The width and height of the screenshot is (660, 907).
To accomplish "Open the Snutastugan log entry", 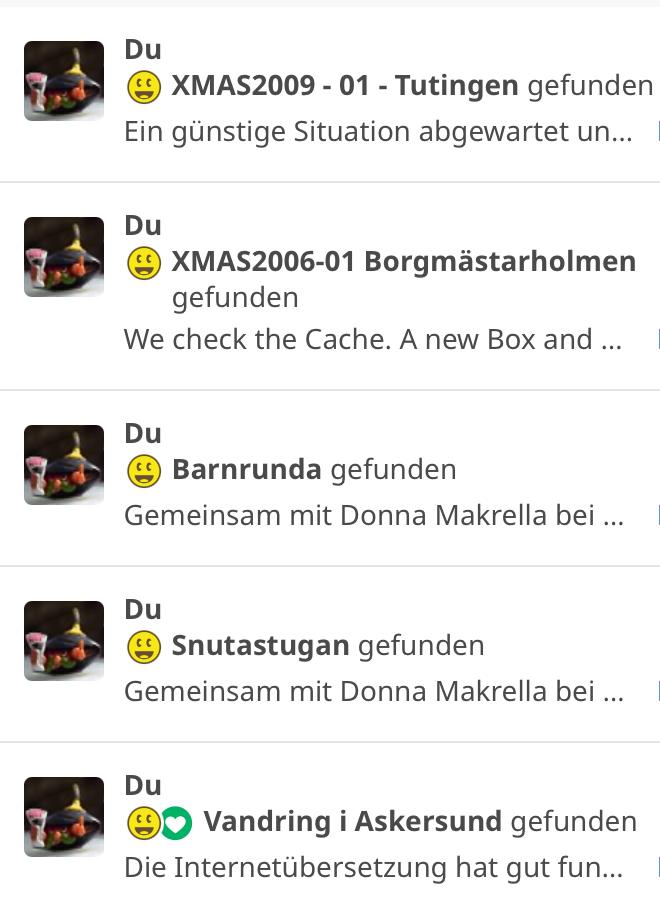I will 261,646.
